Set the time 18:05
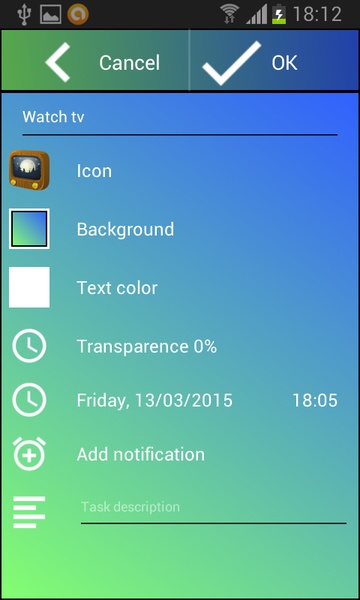Viewport: 360px width, 600px height. (315, 400)
